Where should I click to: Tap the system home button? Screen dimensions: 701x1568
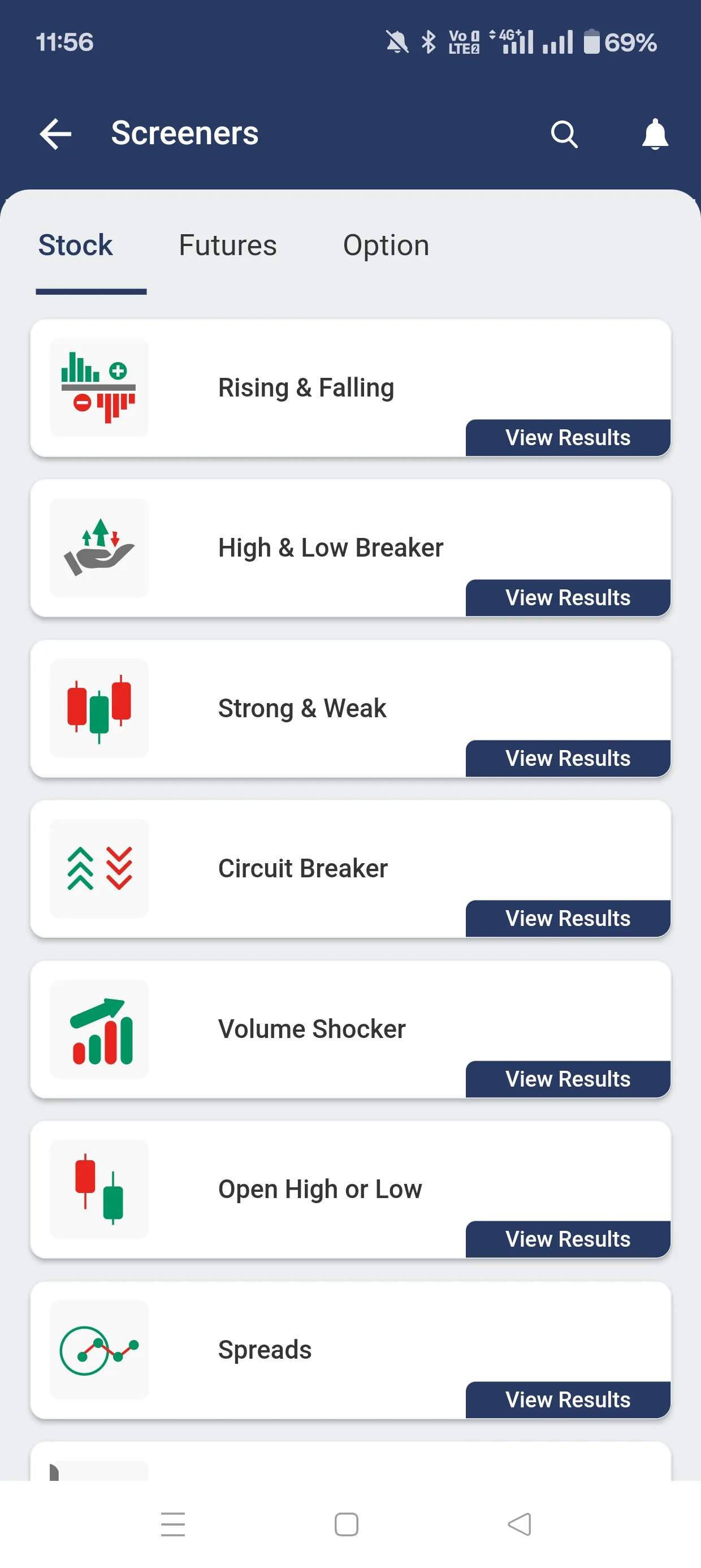tap(346, 1524)
